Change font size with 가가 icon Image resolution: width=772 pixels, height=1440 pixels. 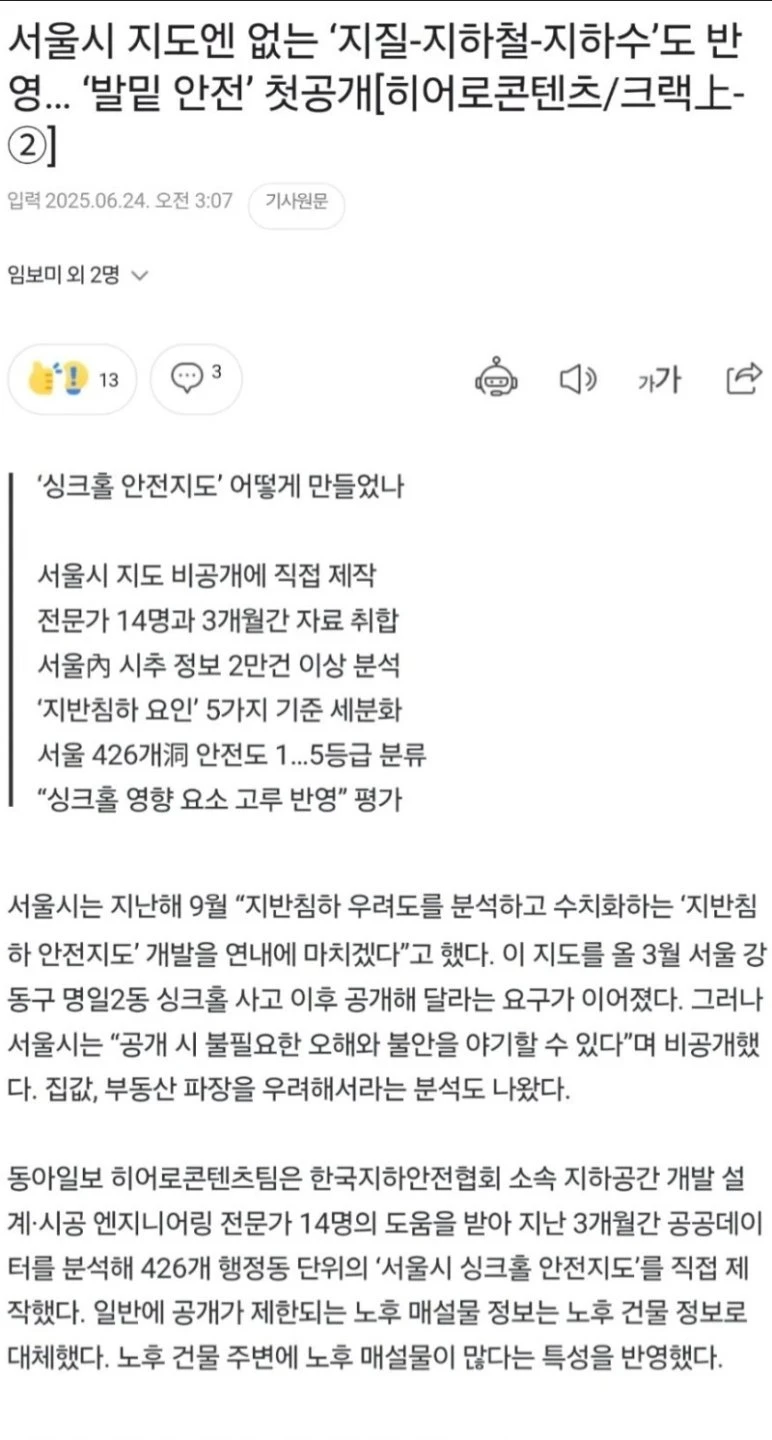click(658, 379)
